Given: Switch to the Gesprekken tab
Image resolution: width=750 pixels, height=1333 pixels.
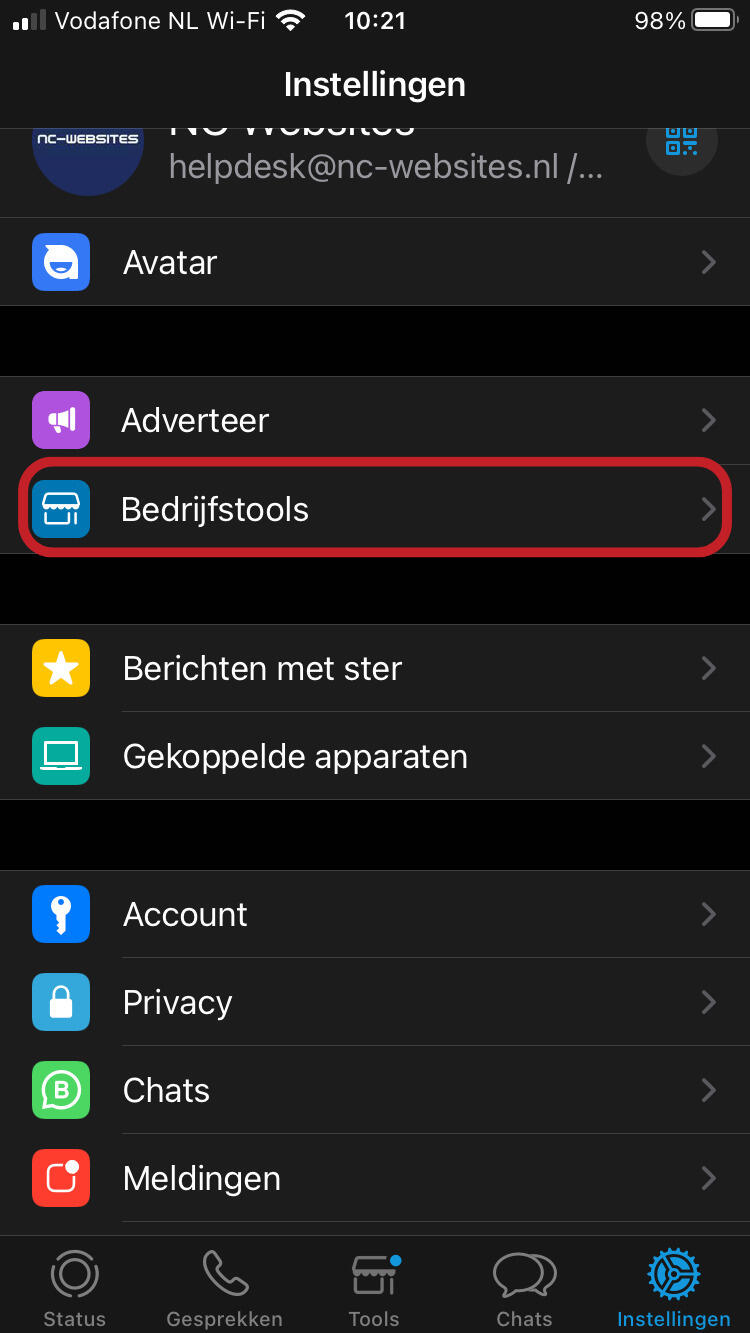Looking at the screenshot, I should pyautogui.click(x=224, y=1288).
